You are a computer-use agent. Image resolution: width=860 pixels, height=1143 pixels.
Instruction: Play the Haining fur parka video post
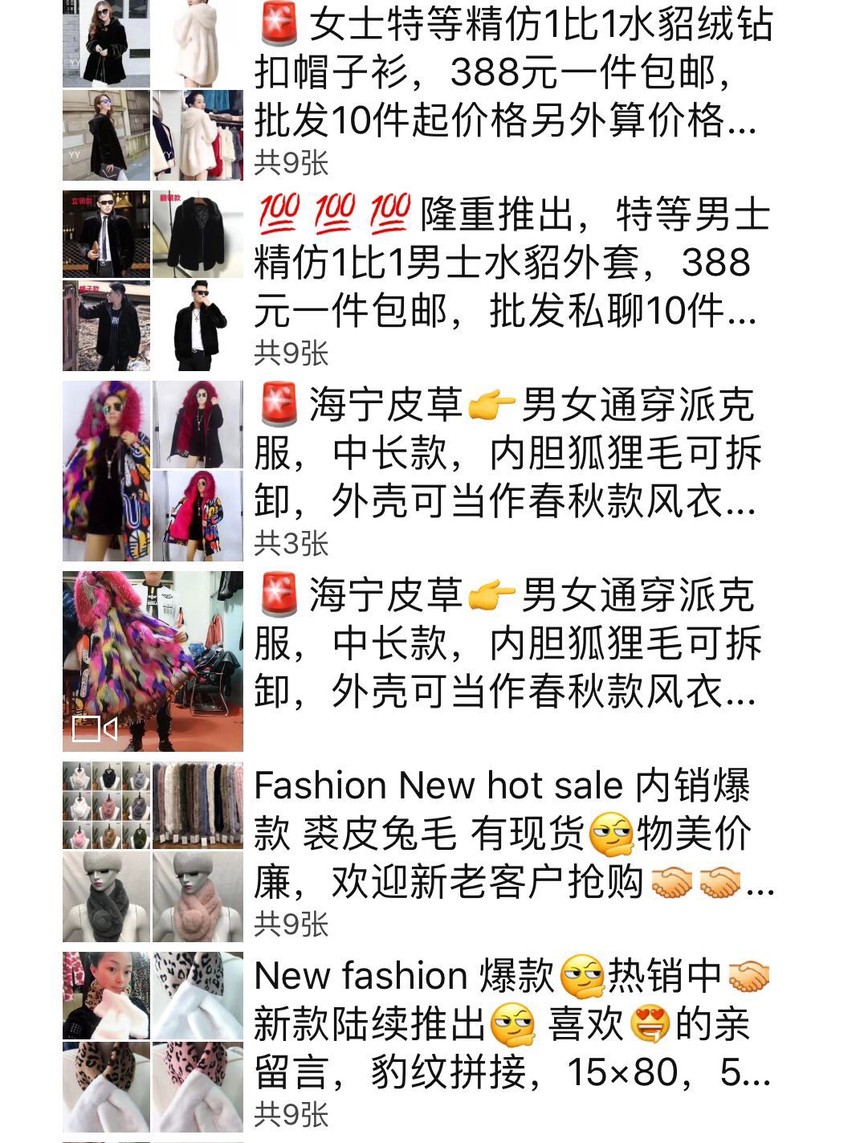coord(152,661)
